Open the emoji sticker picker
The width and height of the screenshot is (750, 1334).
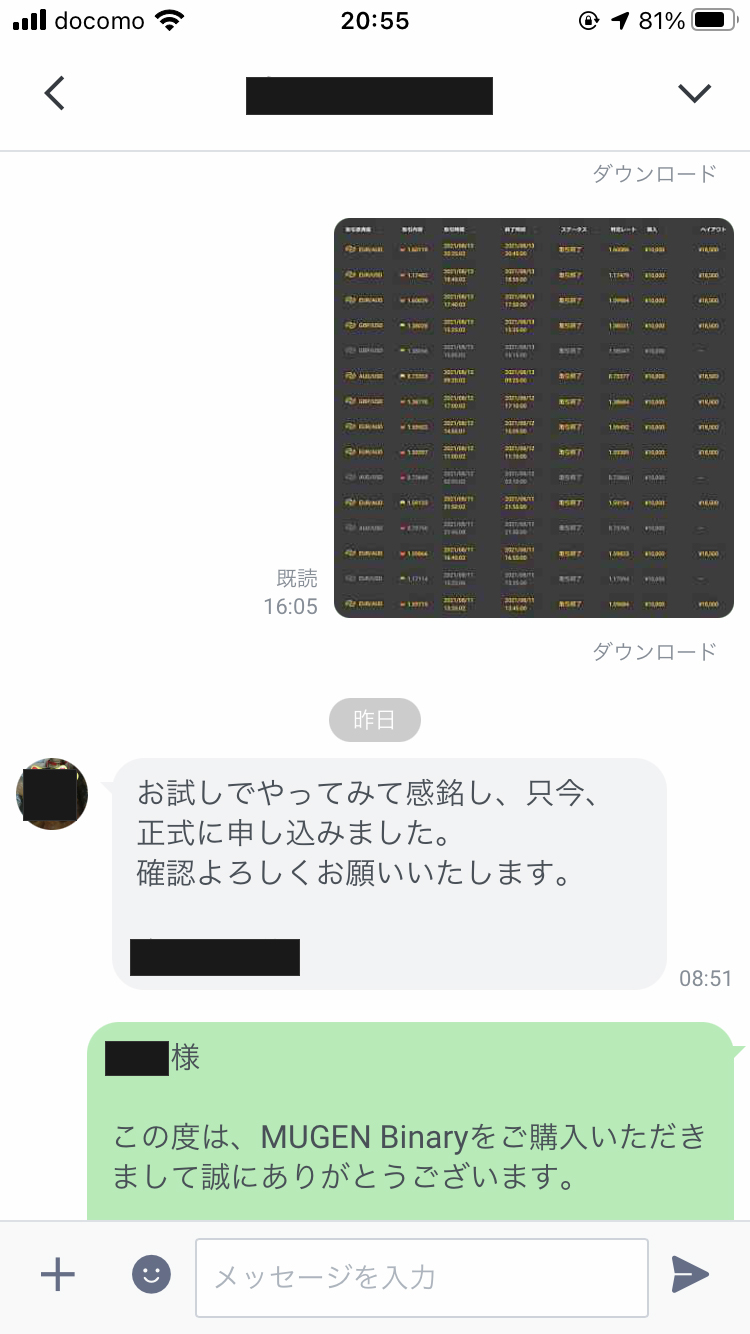pos(151,1274)
